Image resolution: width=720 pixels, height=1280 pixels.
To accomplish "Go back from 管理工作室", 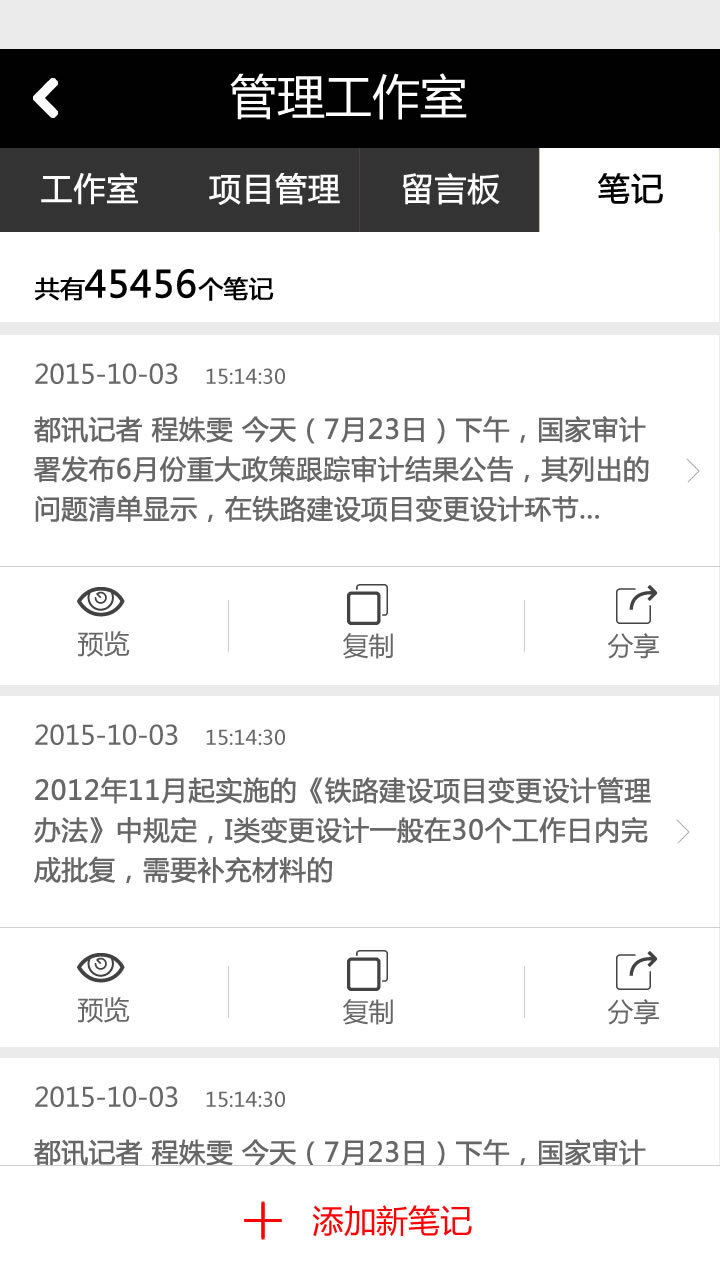I will (x=46, y=98).
